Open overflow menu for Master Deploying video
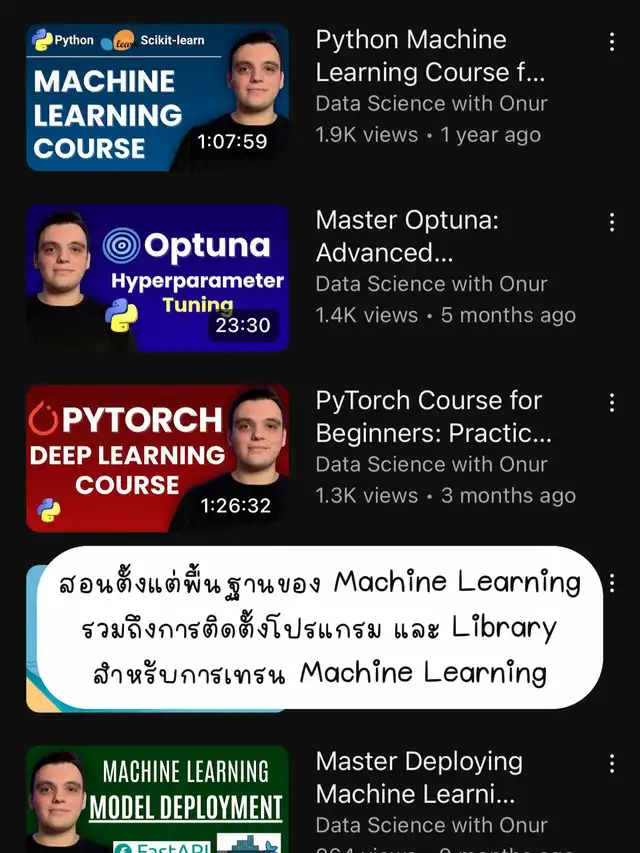 tap(612, 764)
